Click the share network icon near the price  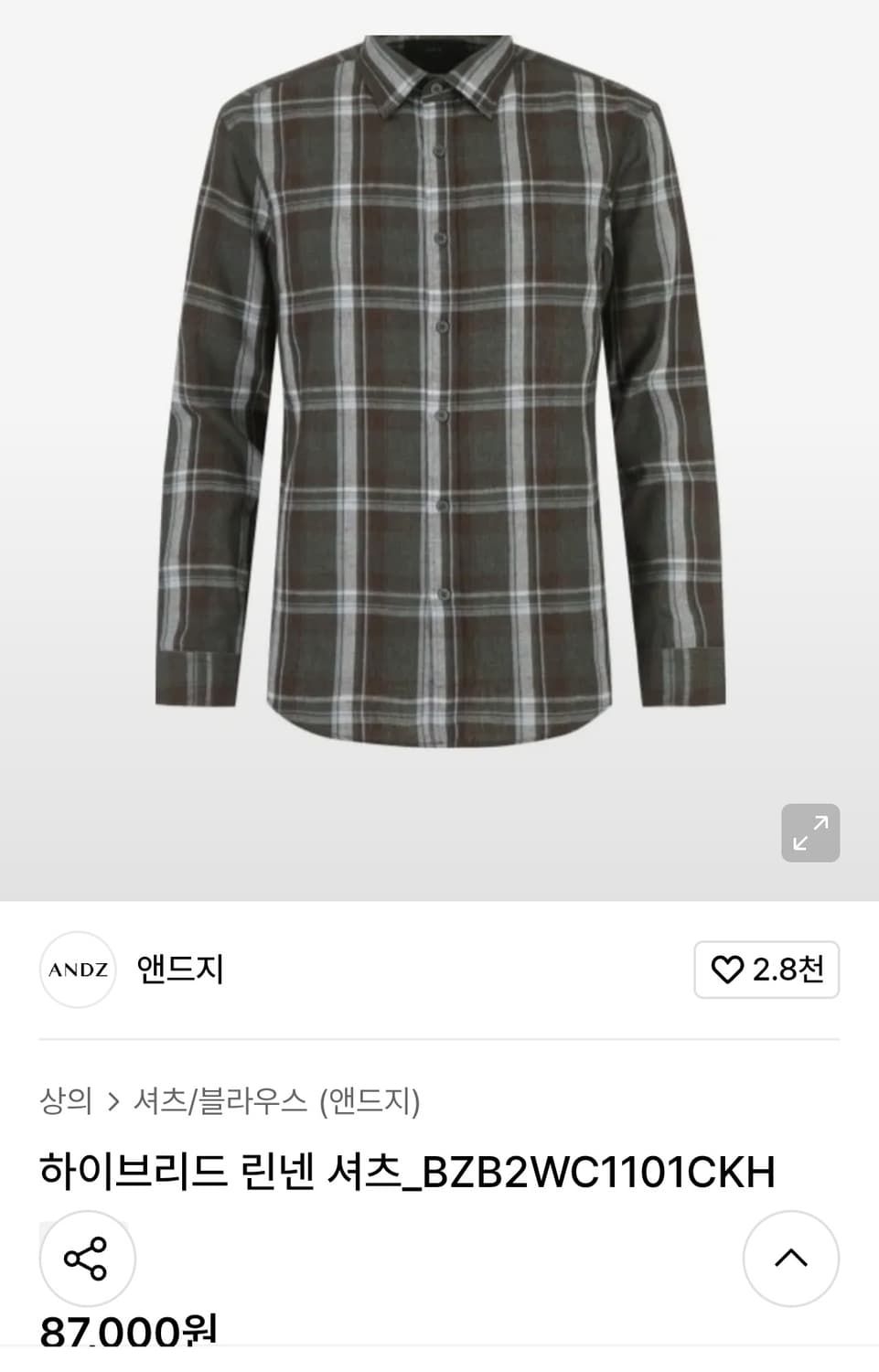pos(88,1259)
